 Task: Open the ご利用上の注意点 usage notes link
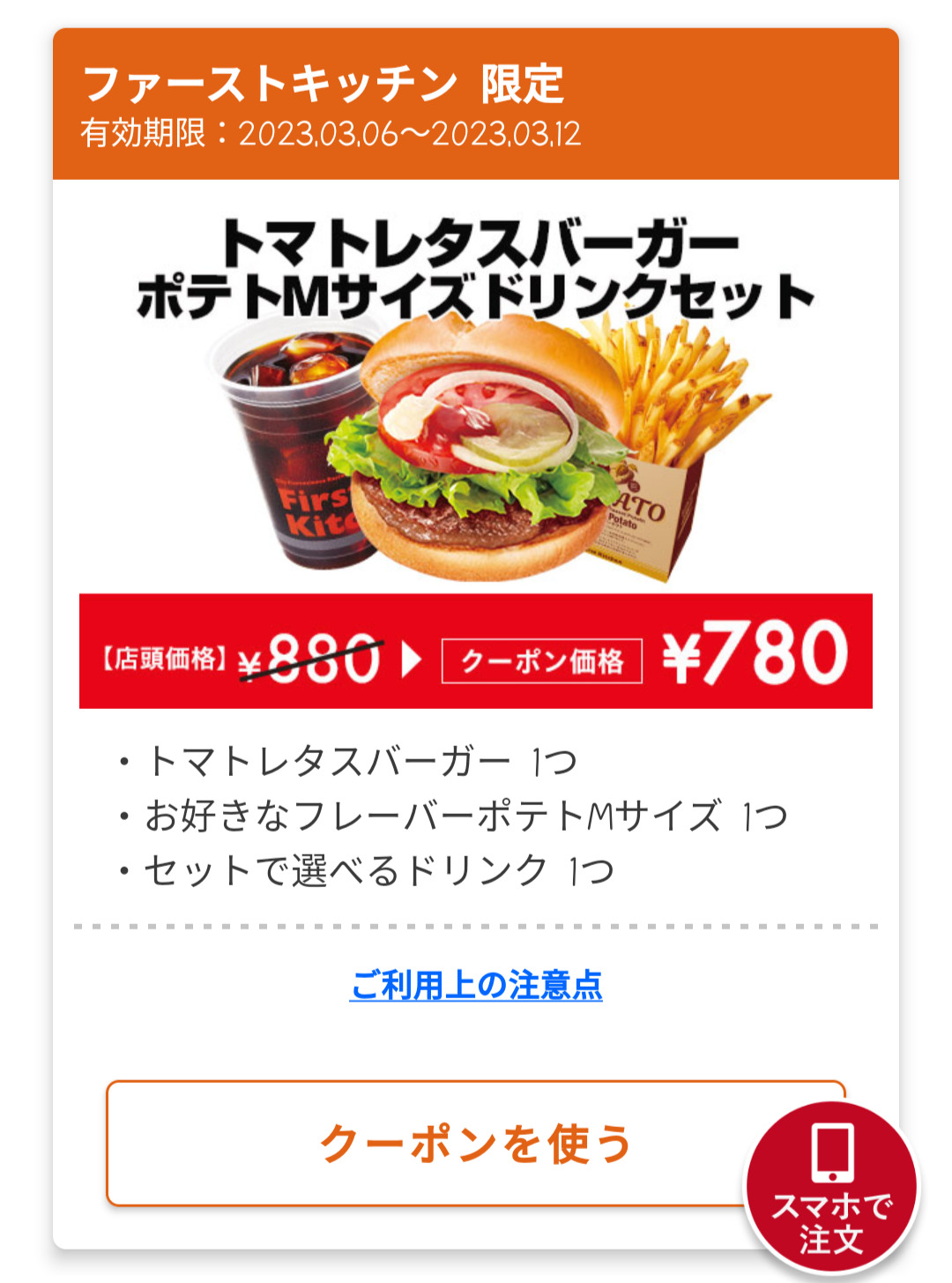click(x=476, y=985)
